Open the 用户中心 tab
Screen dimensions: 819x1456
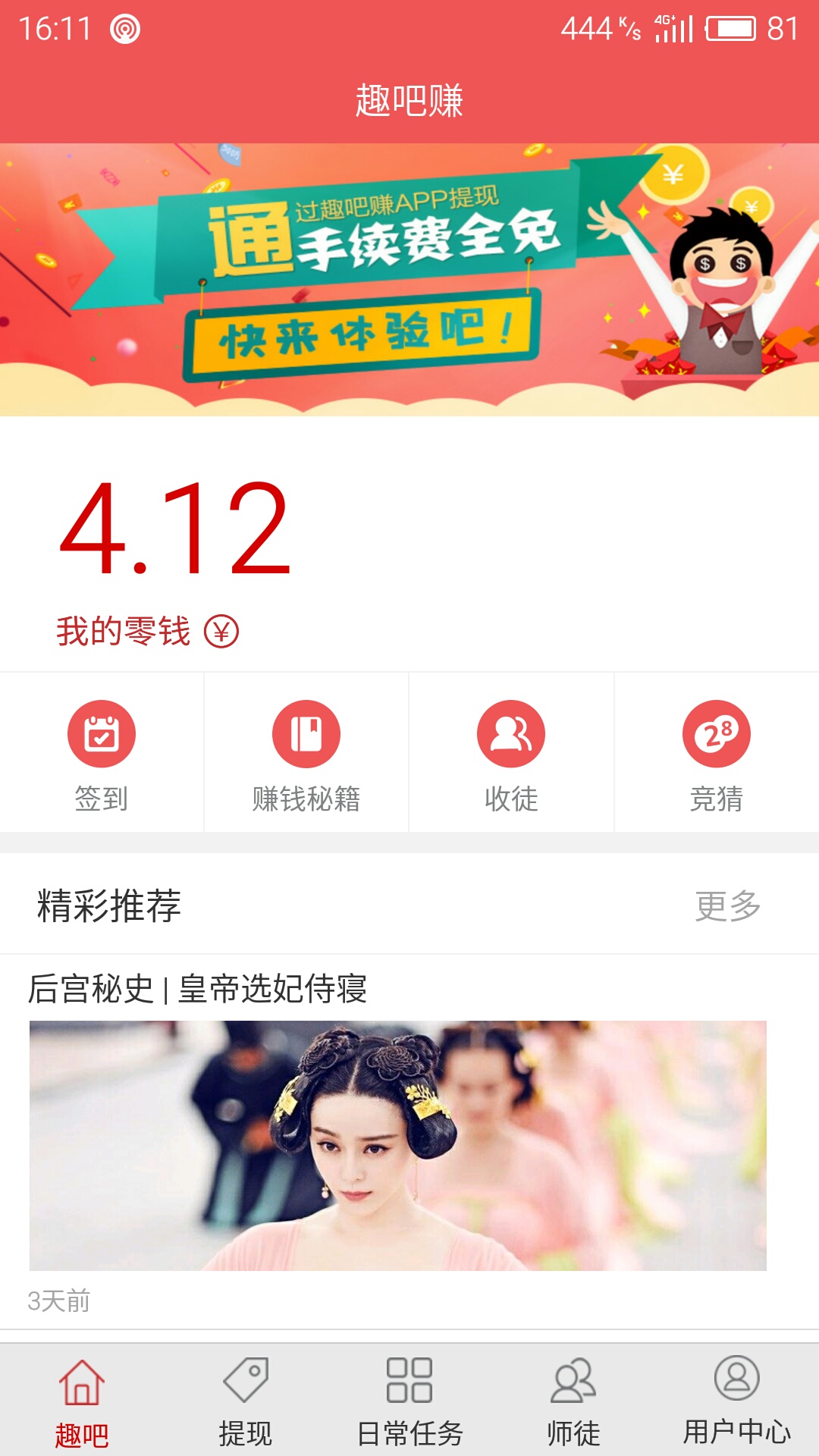(x=736, y=1407)
